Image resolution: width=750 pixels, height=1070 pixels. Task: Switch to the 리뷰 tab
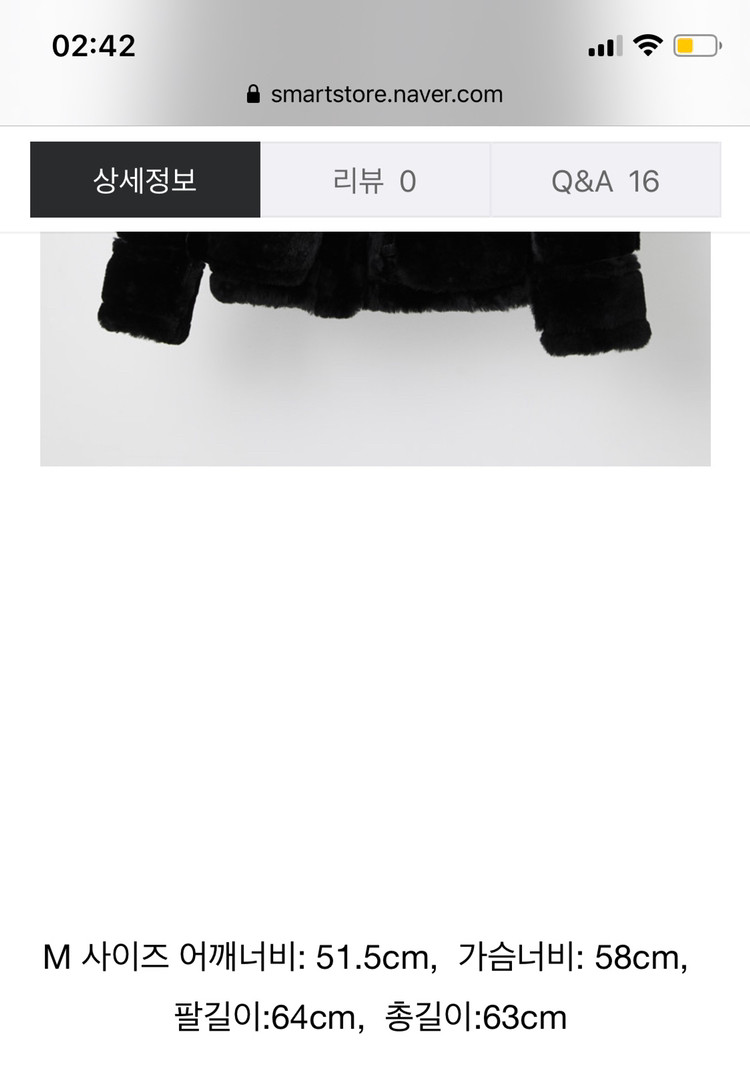pos(374,180)
